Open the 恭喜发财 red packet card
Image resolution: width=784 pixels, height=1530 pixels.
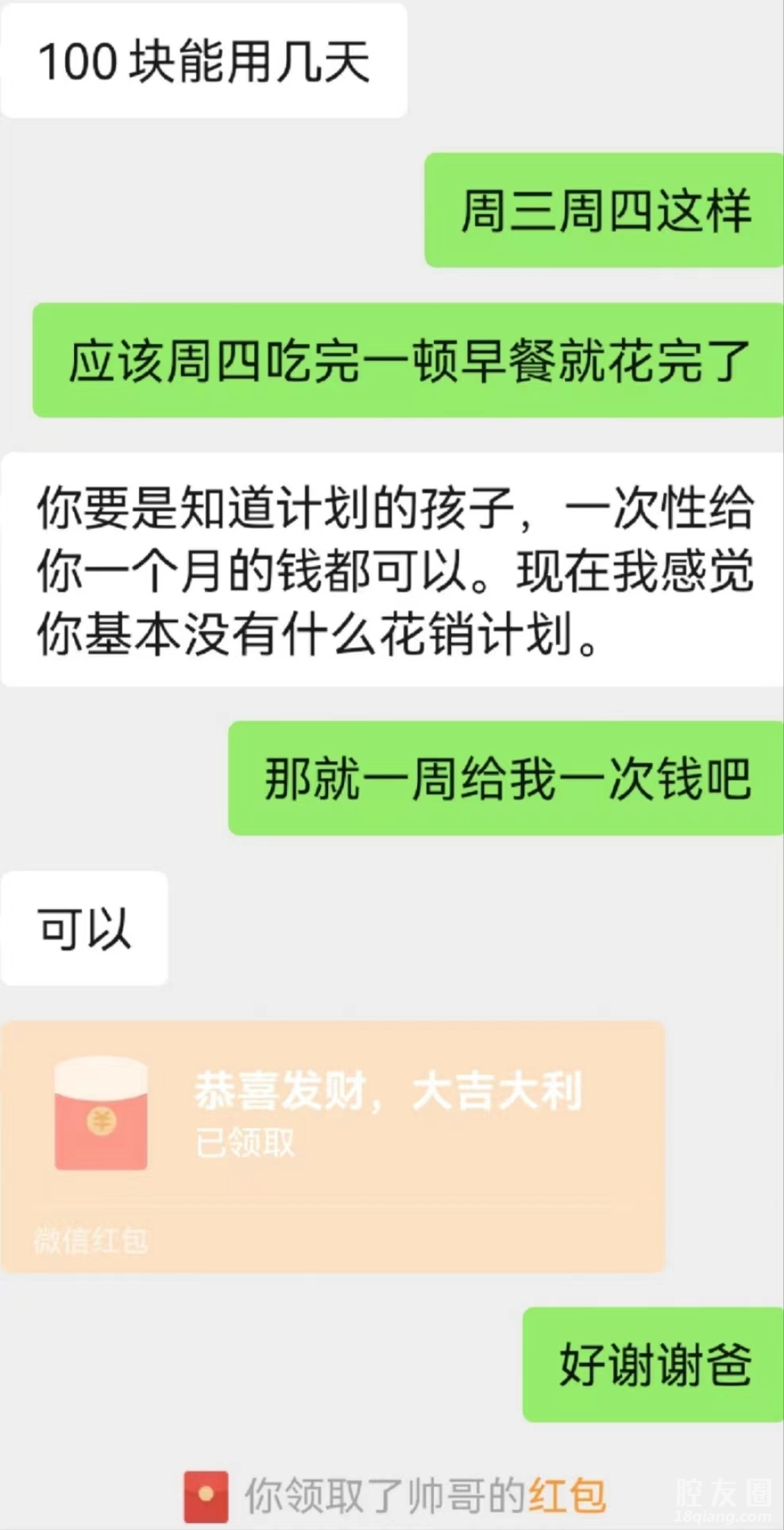click(332, 1128)
